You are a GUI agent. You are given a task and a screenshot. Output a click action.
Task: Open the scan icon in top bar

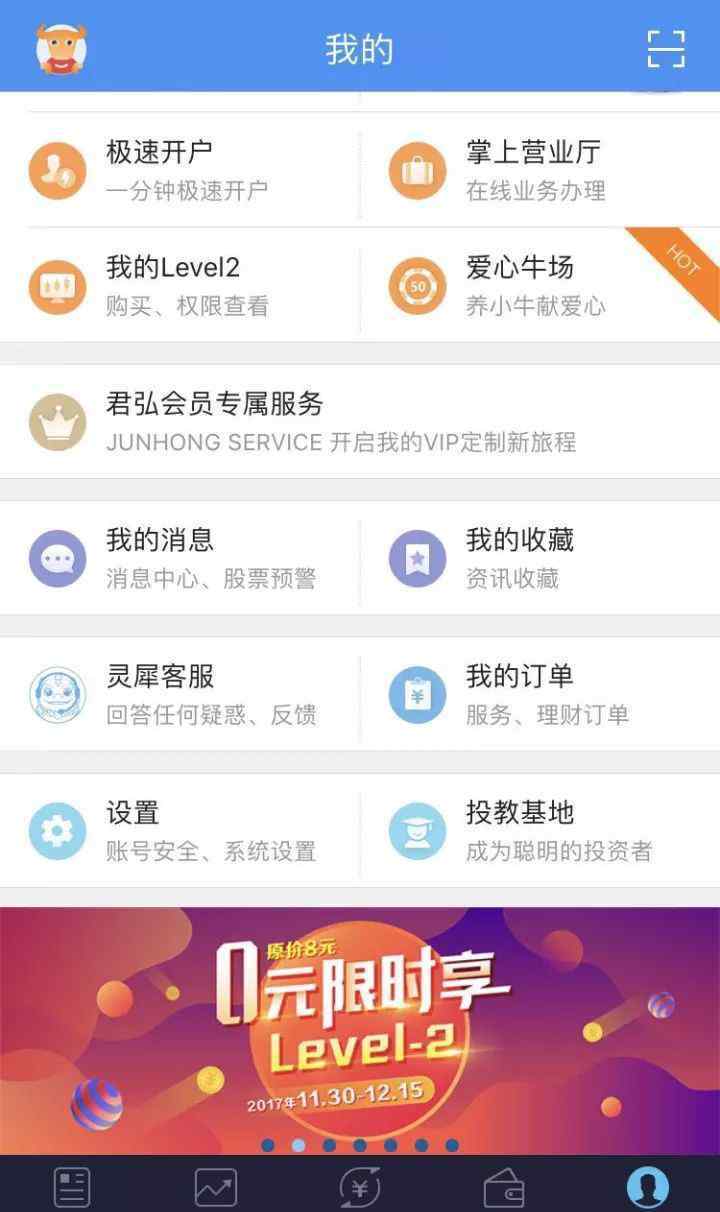[665, 48]
